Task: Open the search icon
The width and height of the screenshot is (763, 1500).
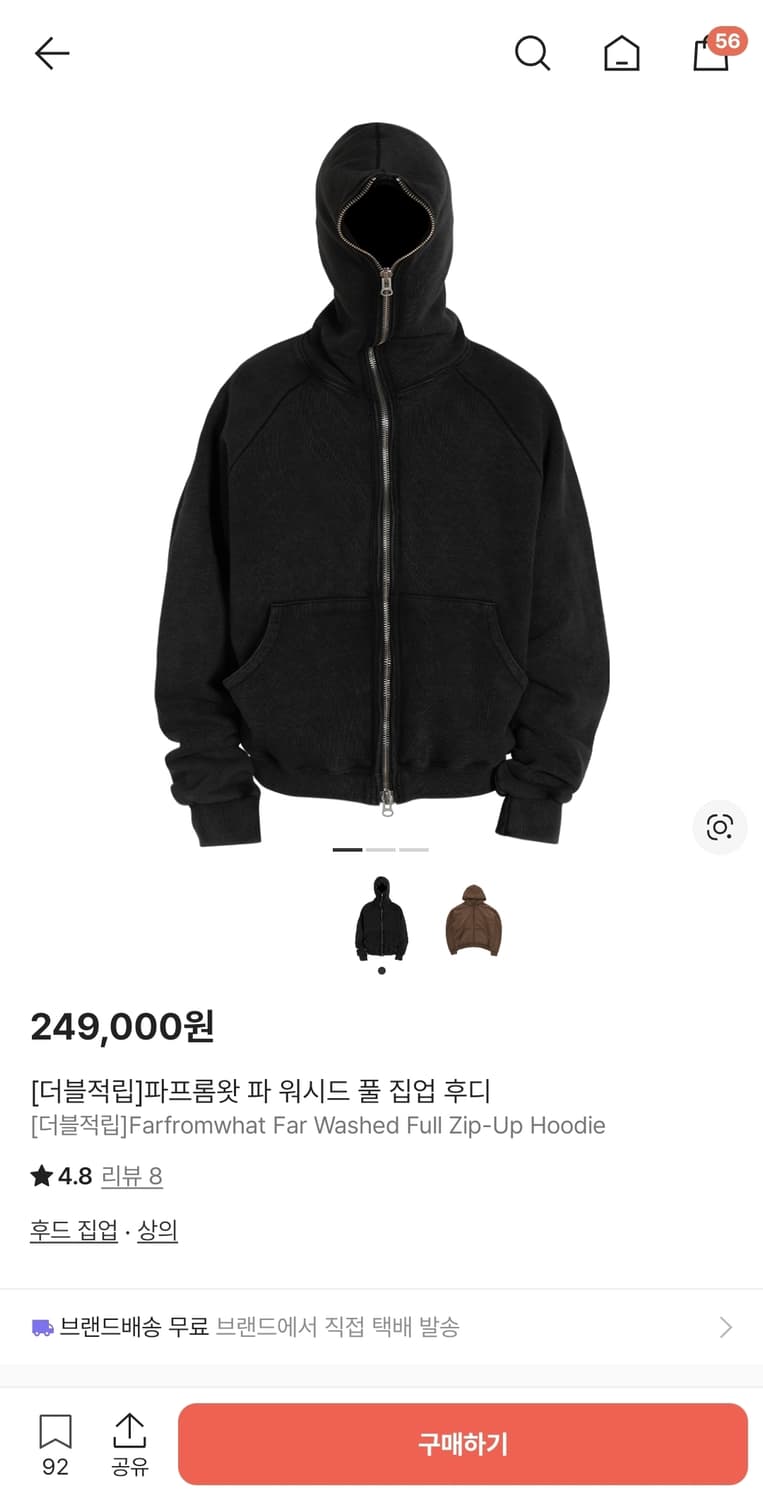Action: [533, 54]
